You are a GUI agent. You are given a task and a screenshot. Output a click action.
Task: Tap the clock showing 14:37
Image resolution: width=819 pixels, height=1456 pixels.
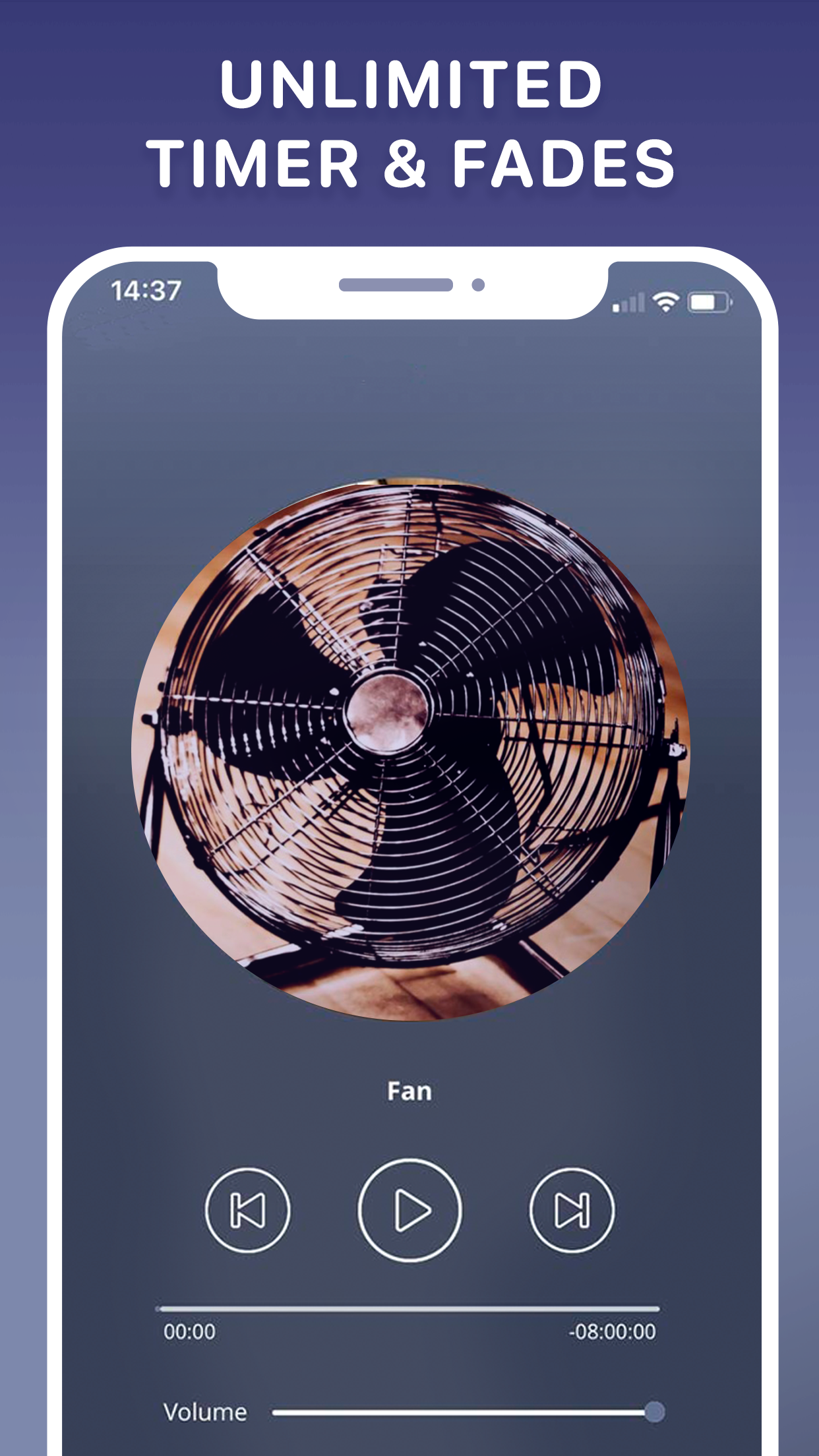pyautogui.click(x=146, y=289)
